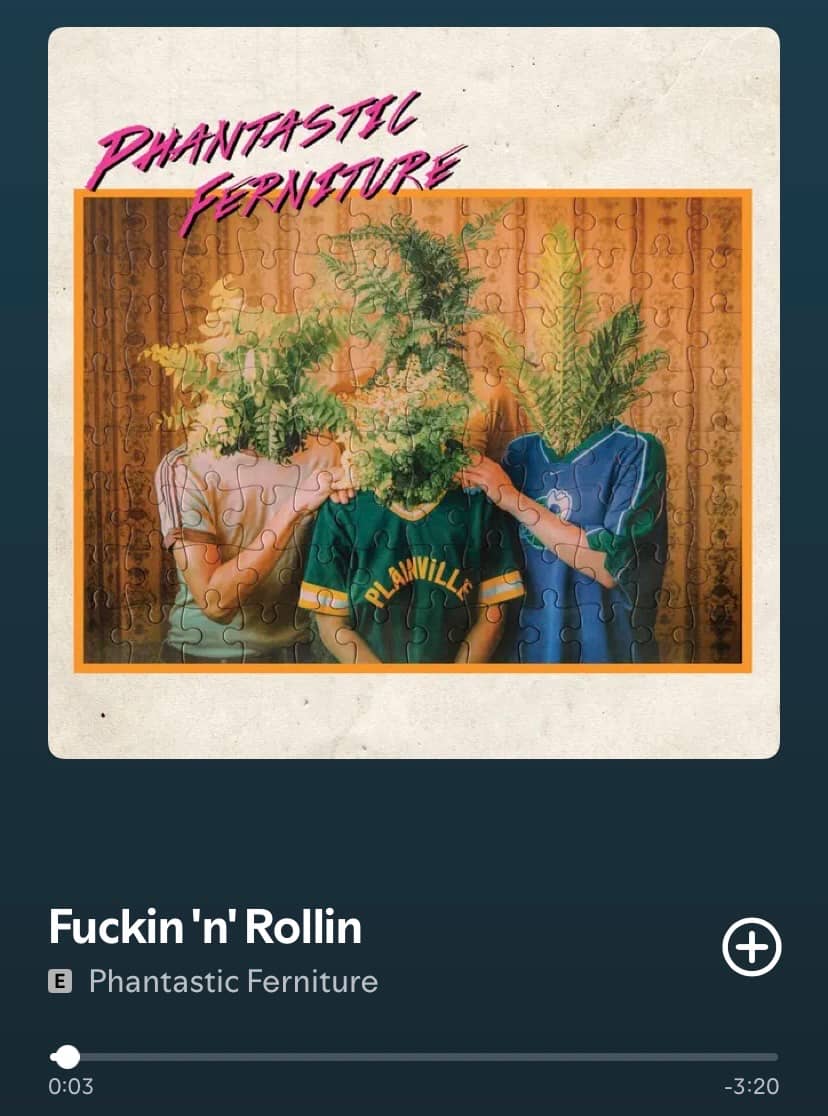
Task: Open the Phantastic Ferniture artist page
Action: 233,981
